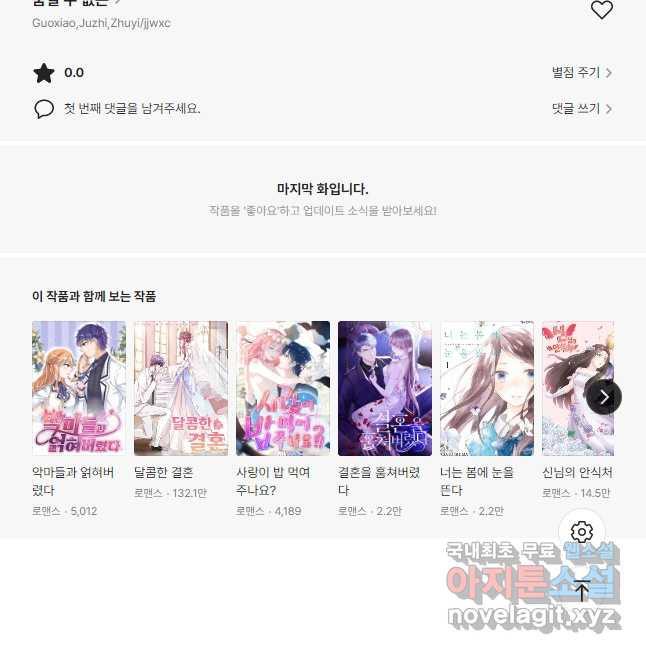Open the 신님의 안식처 webtoon
Screen dimensions: 646x654
tap(577, 388)
